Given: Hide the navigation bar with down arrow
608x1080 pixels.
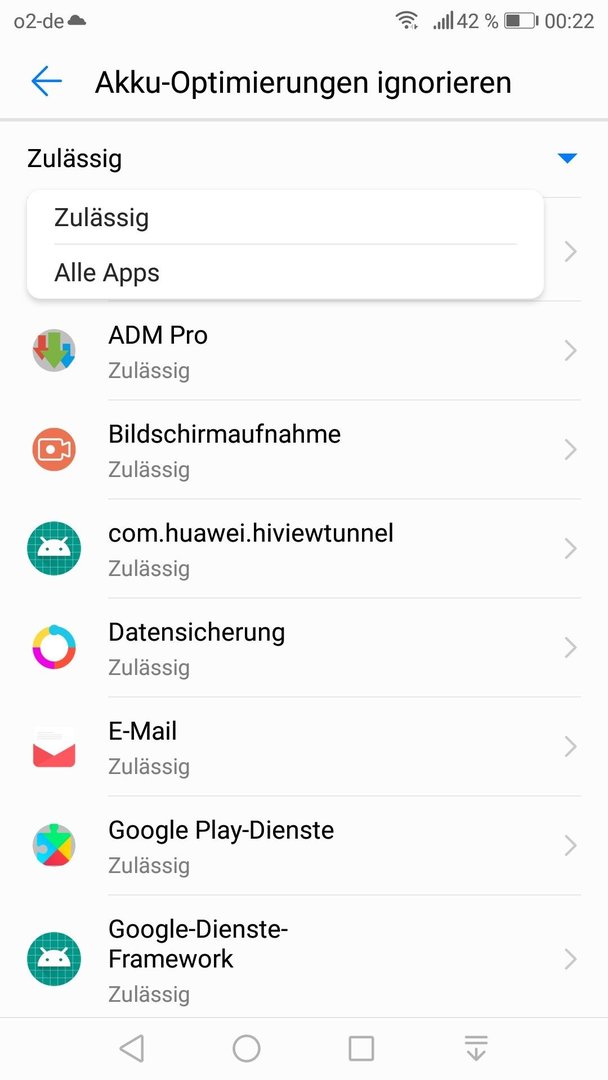Looking at the screenshot, I should [476, 1048].
